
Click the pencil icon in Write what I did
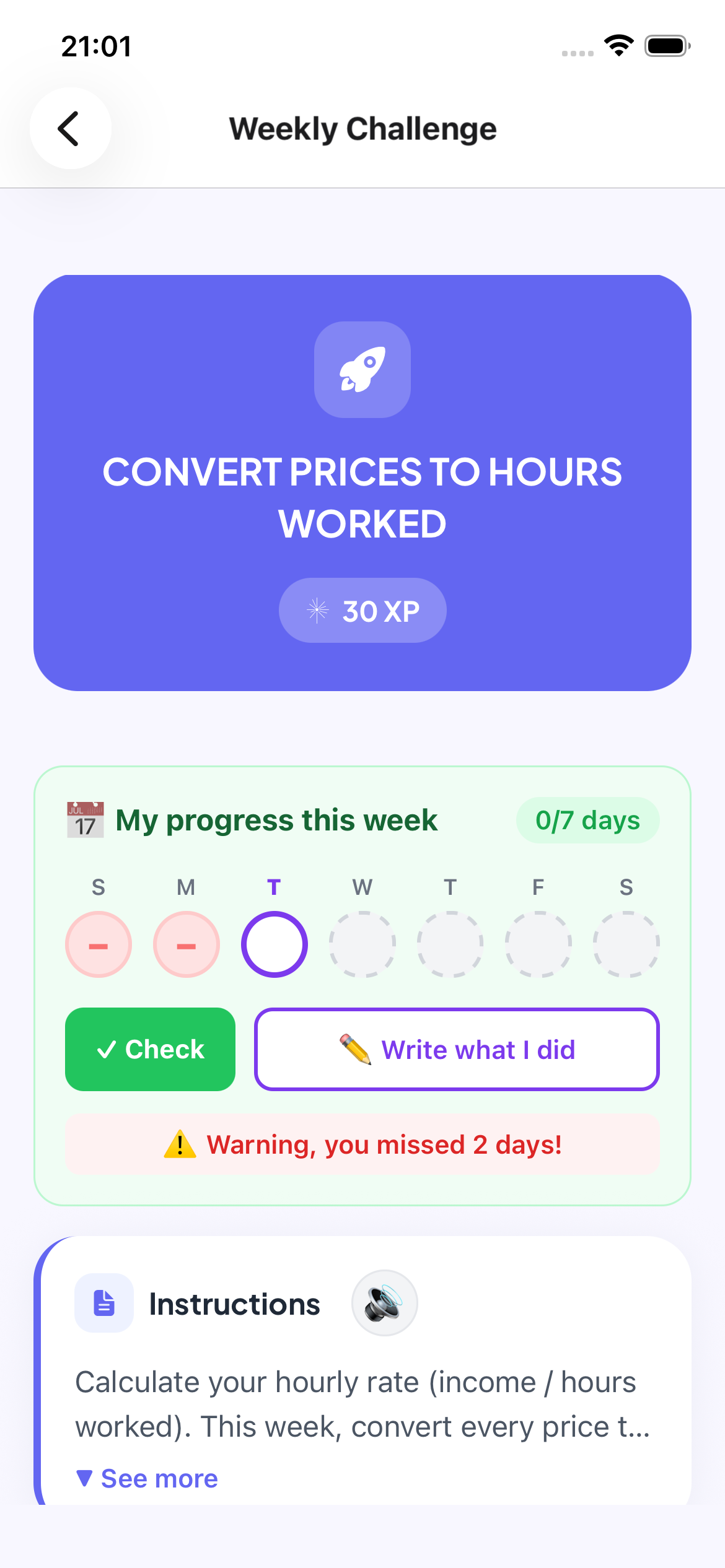coord(353,1049)
